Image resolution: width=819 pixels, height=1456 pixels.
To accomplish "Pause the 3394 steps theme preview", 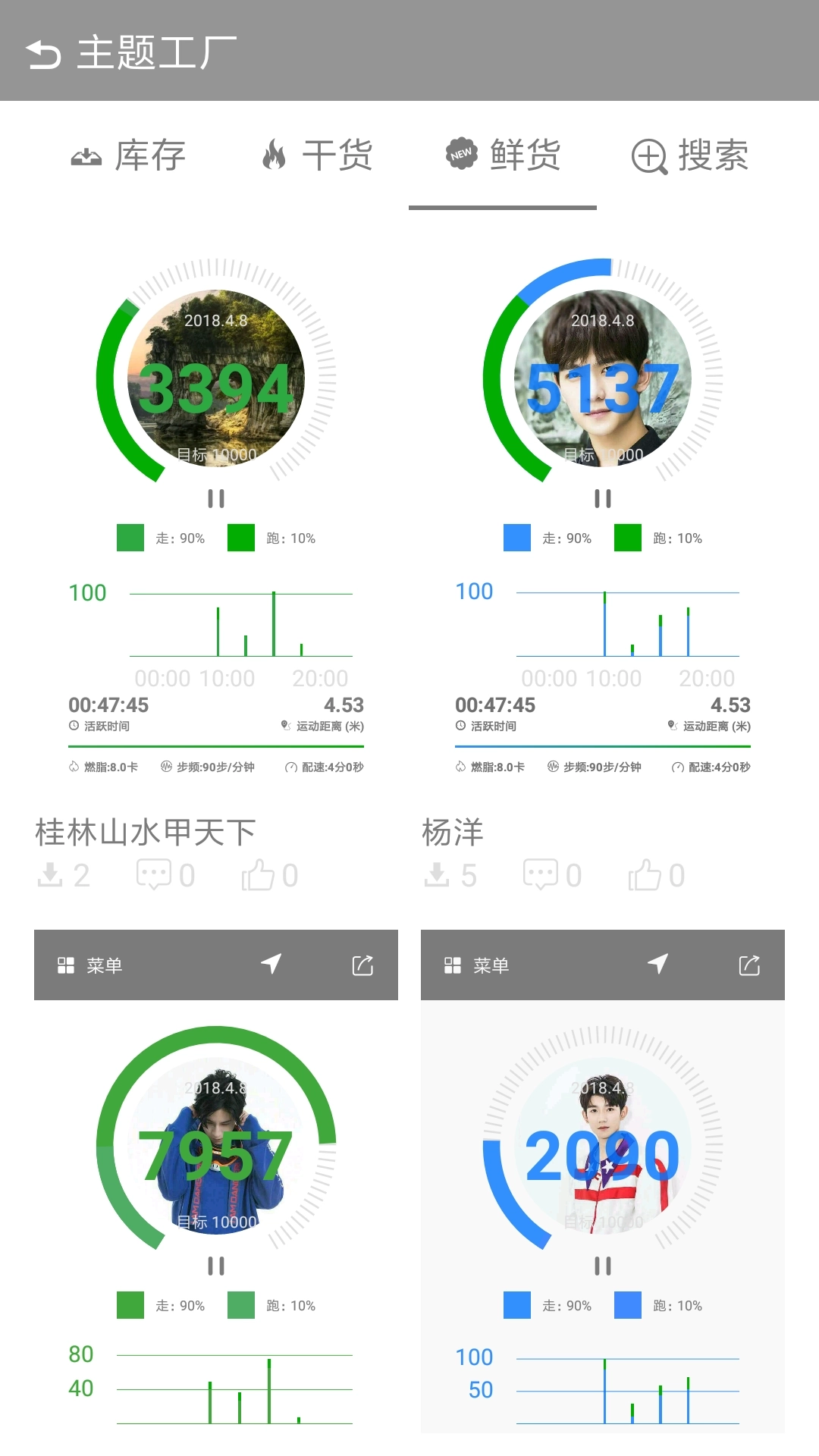I will 217,498.
